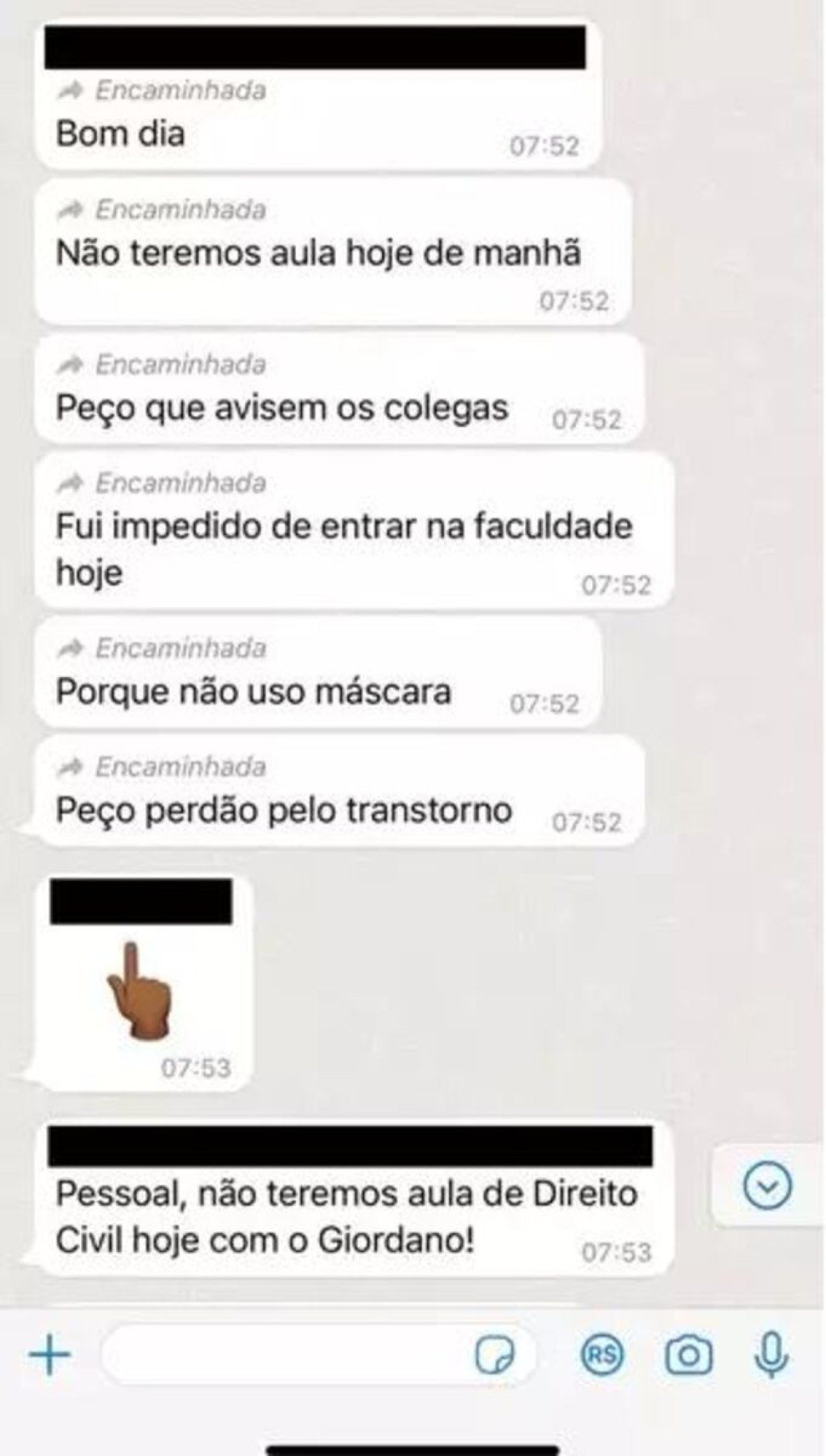Open the camera to take a photo

688,1355
